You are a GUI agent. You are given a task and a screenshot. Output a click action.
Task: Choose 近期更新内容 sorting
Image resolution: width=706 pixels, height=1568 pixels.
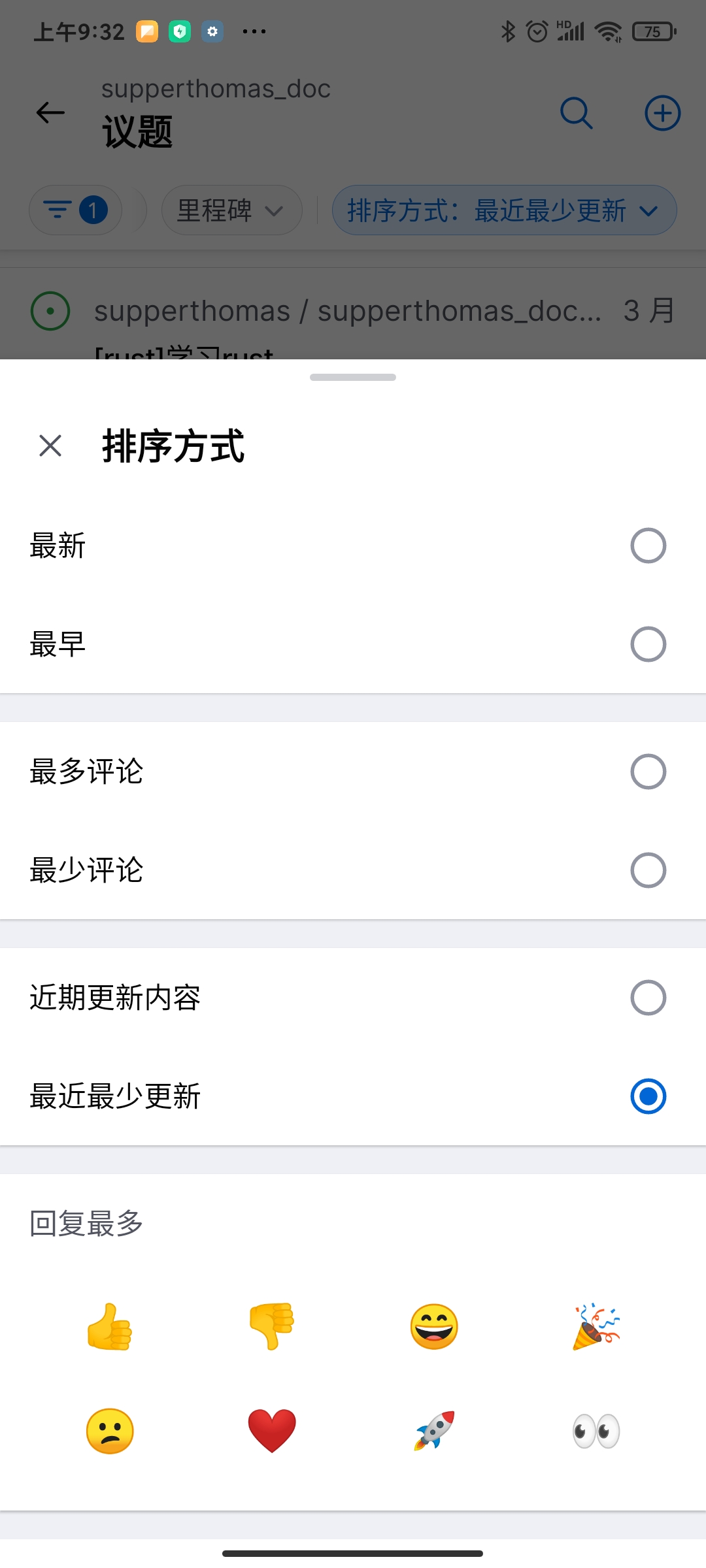353,998
